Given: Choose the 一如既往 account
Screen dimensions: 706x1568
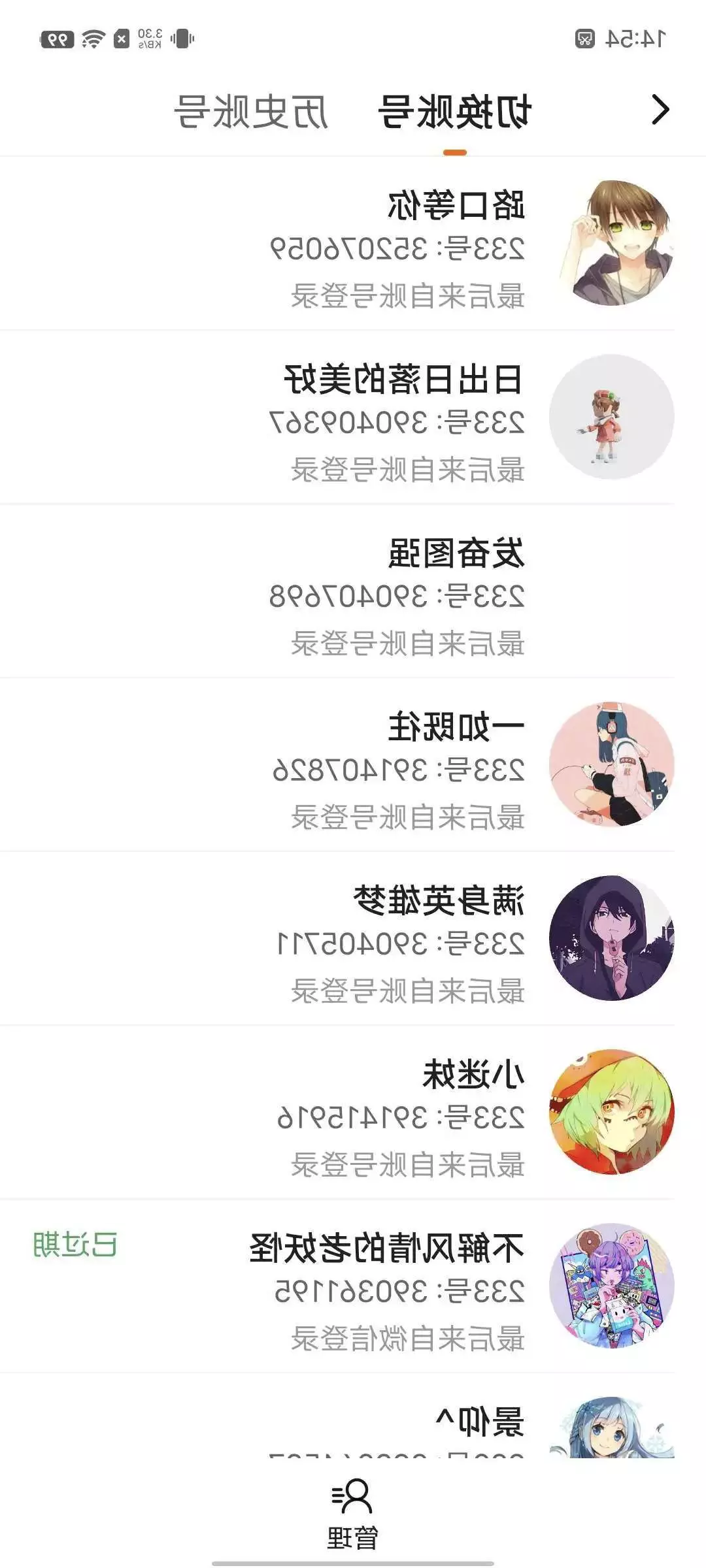Looking at the screenshot, I should [405, 766].
